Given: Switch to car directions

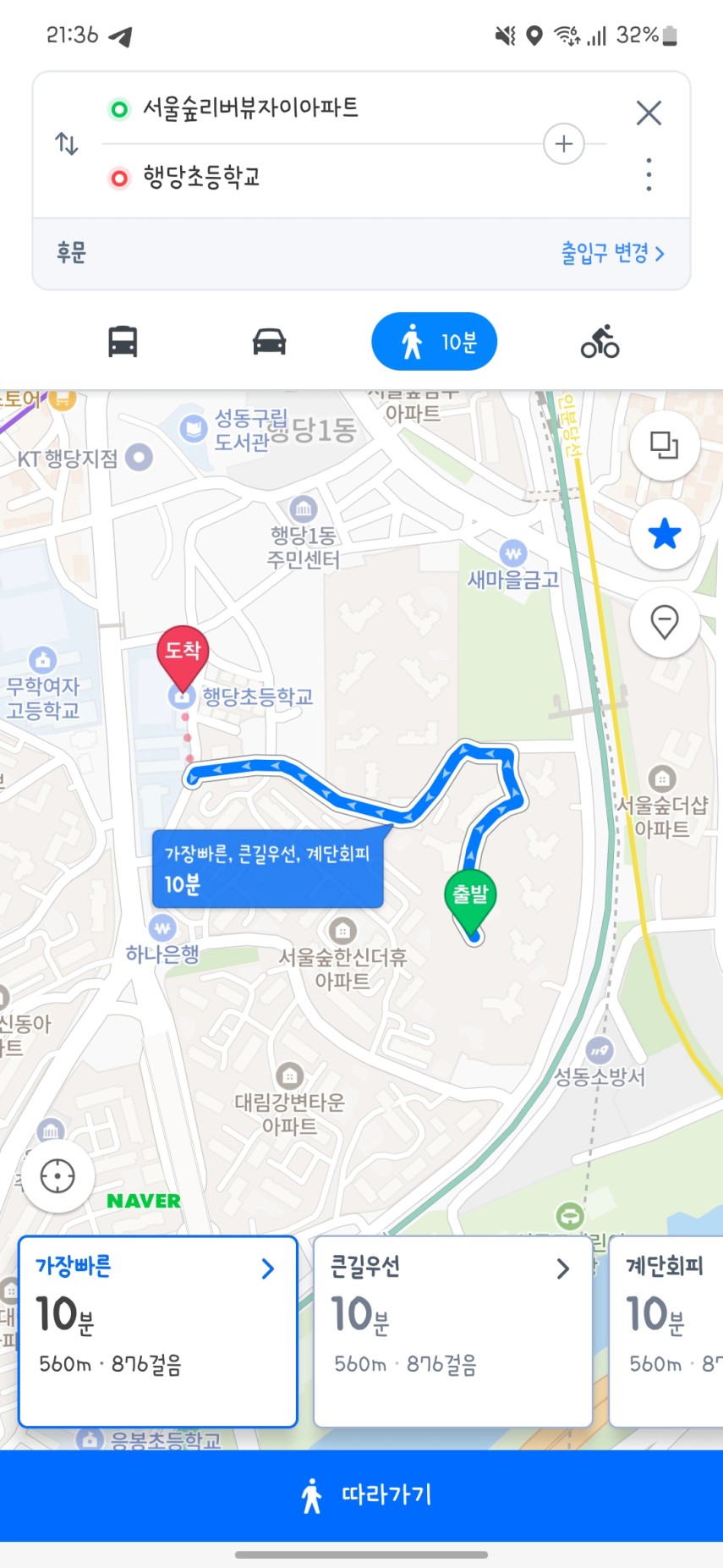Looking at the screenshot, I should click(269, 342).
